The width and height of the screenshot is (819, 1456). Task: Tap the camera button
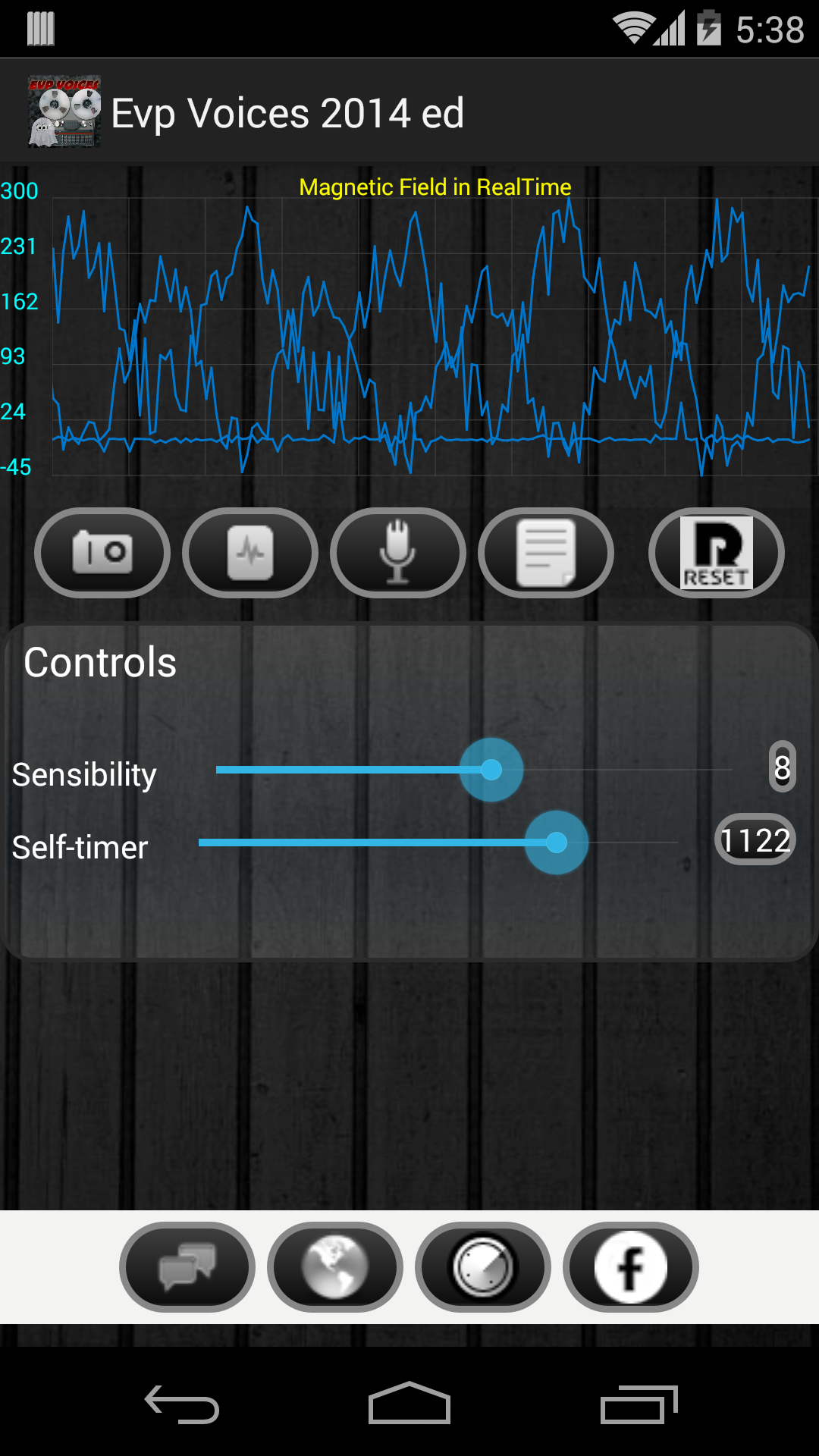coord(102,552)
